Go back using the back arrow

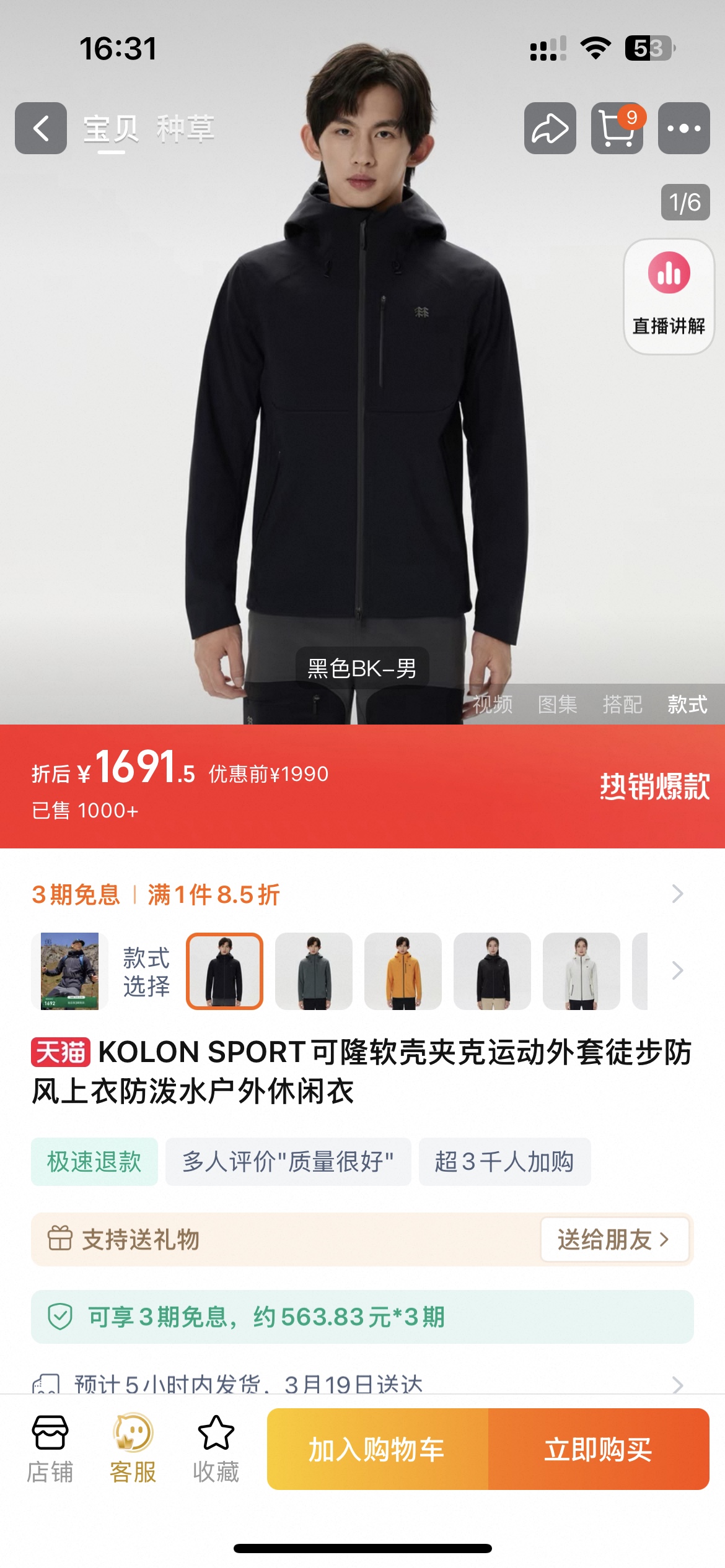pyautogui.click(x=41, y=128)
